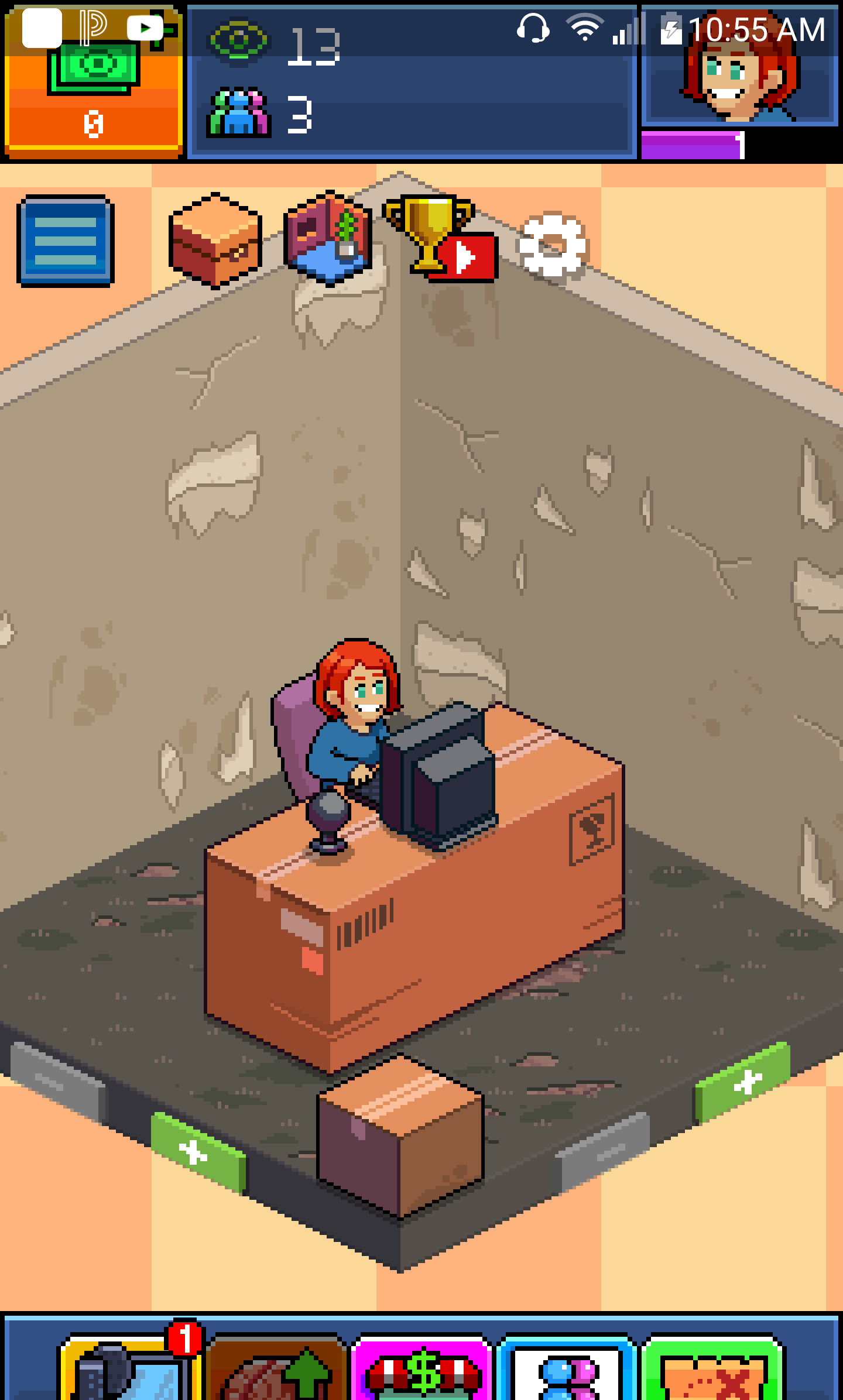The width and height of the screenshot is (843, 1400).
Task: Open the settings gear
Action: [x=551, y=244]
